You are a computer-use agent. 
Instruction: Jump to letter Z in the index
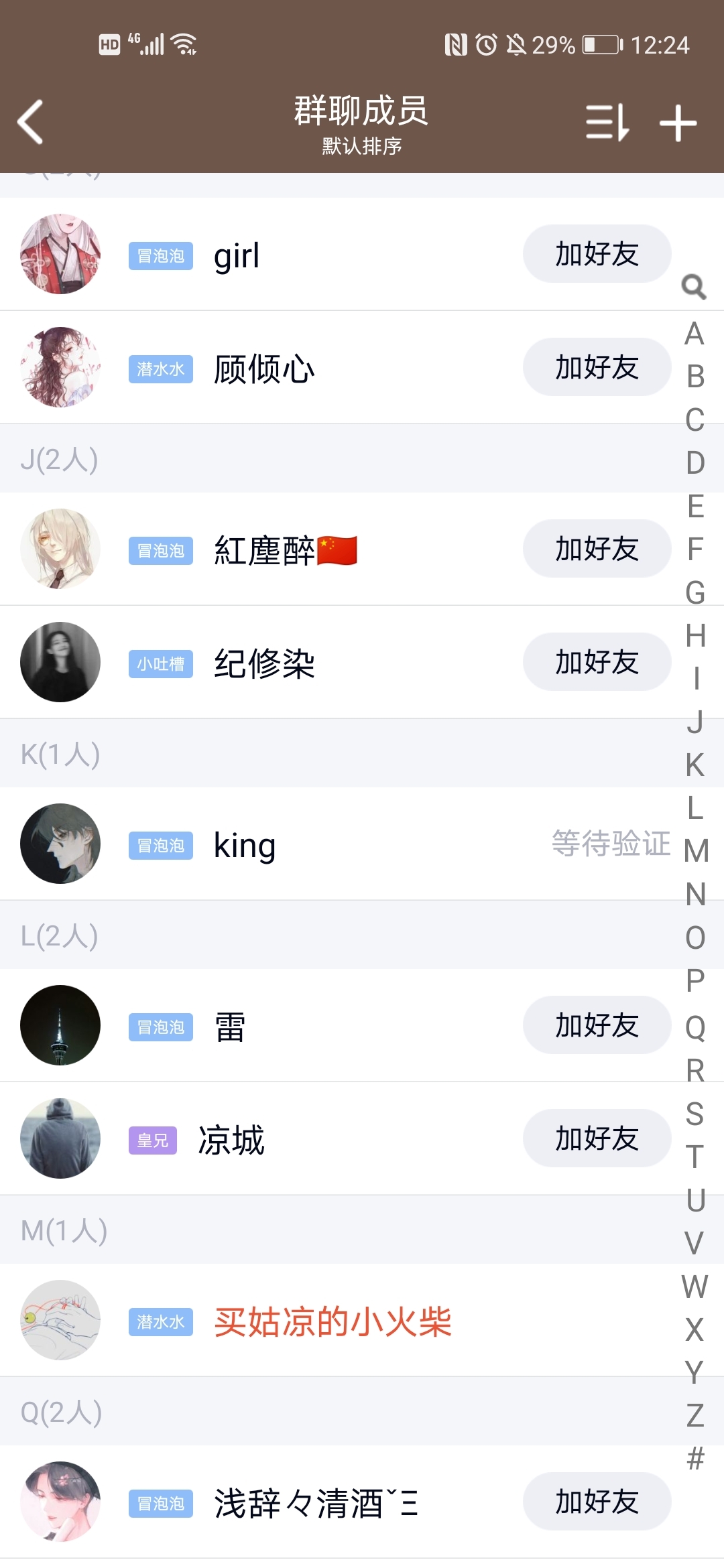point(695,1415)
